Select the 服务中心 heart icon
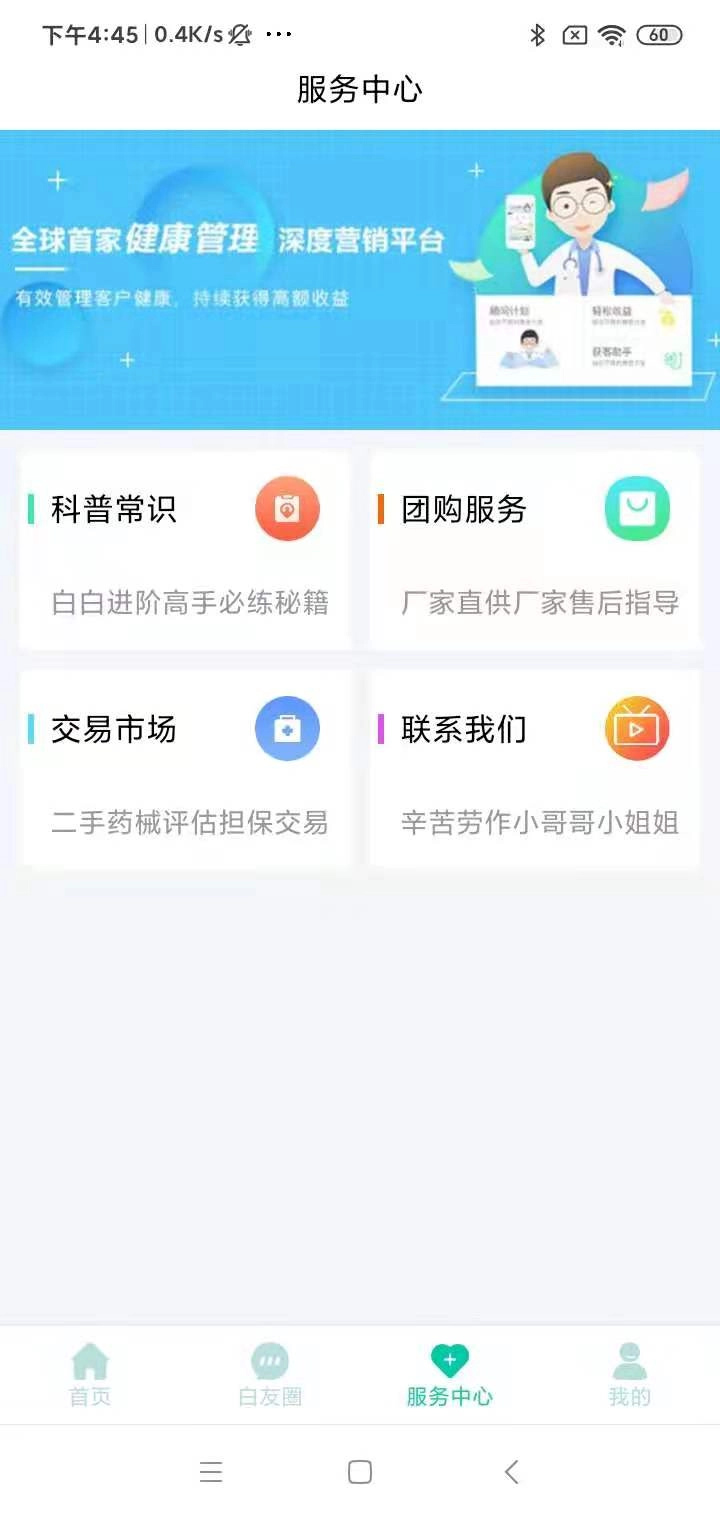This screenshot has height=1520, width=720. click(x=450, y=1360)
